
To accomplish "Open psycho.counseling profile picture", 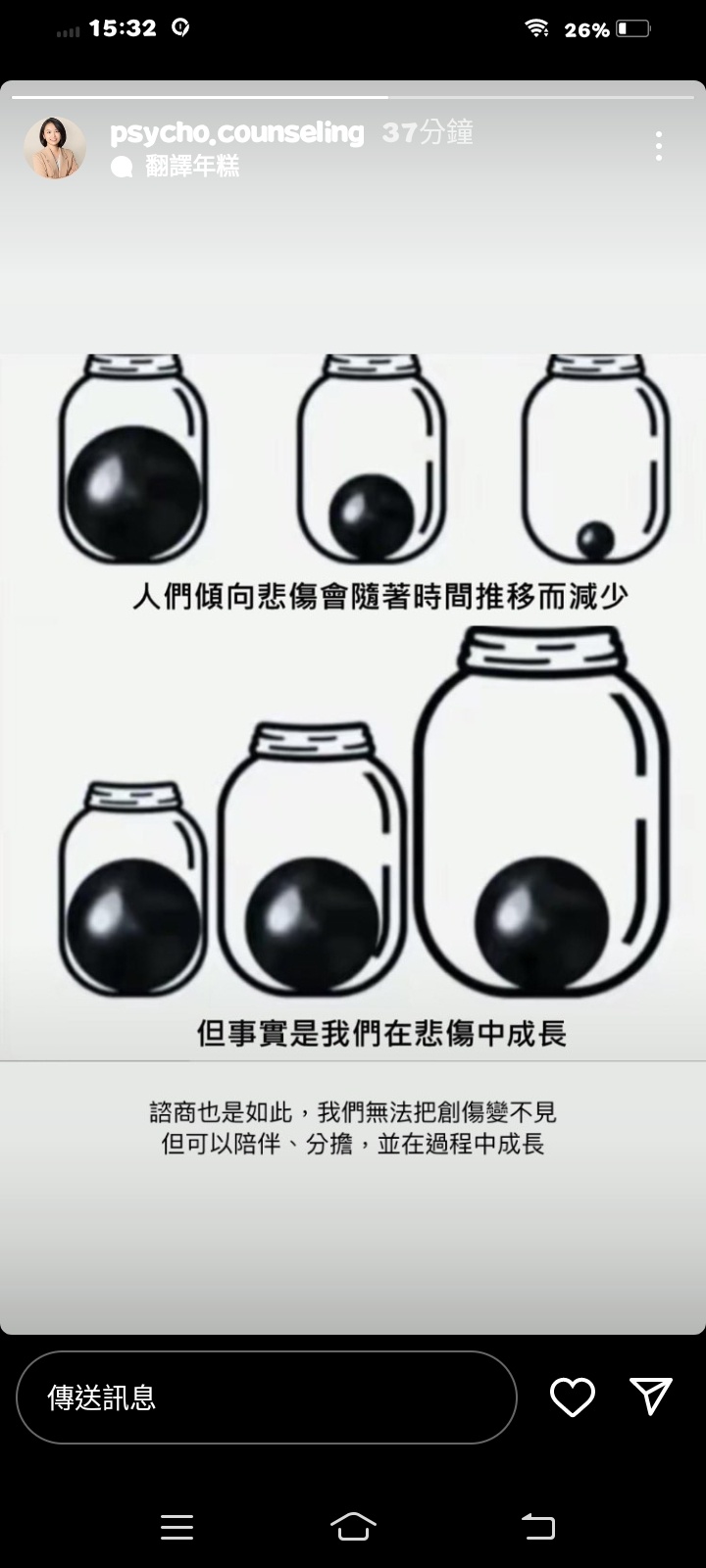I will point(54,148).
